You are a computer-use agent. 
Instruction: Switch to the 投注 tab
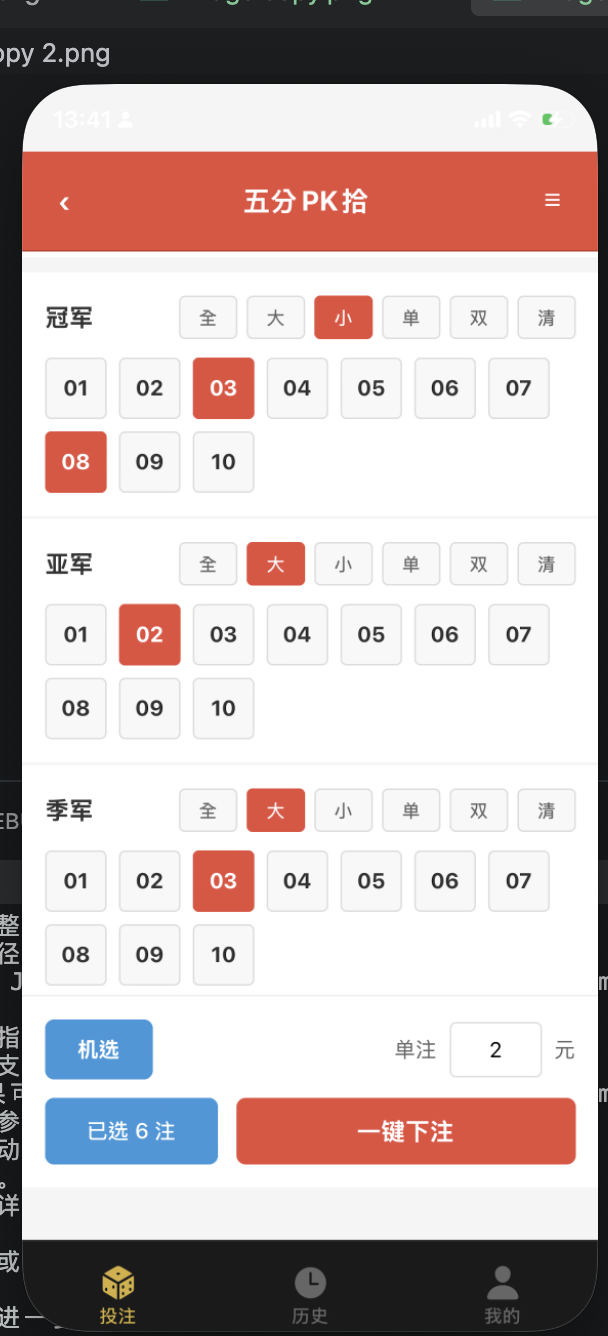[118, 1295]
